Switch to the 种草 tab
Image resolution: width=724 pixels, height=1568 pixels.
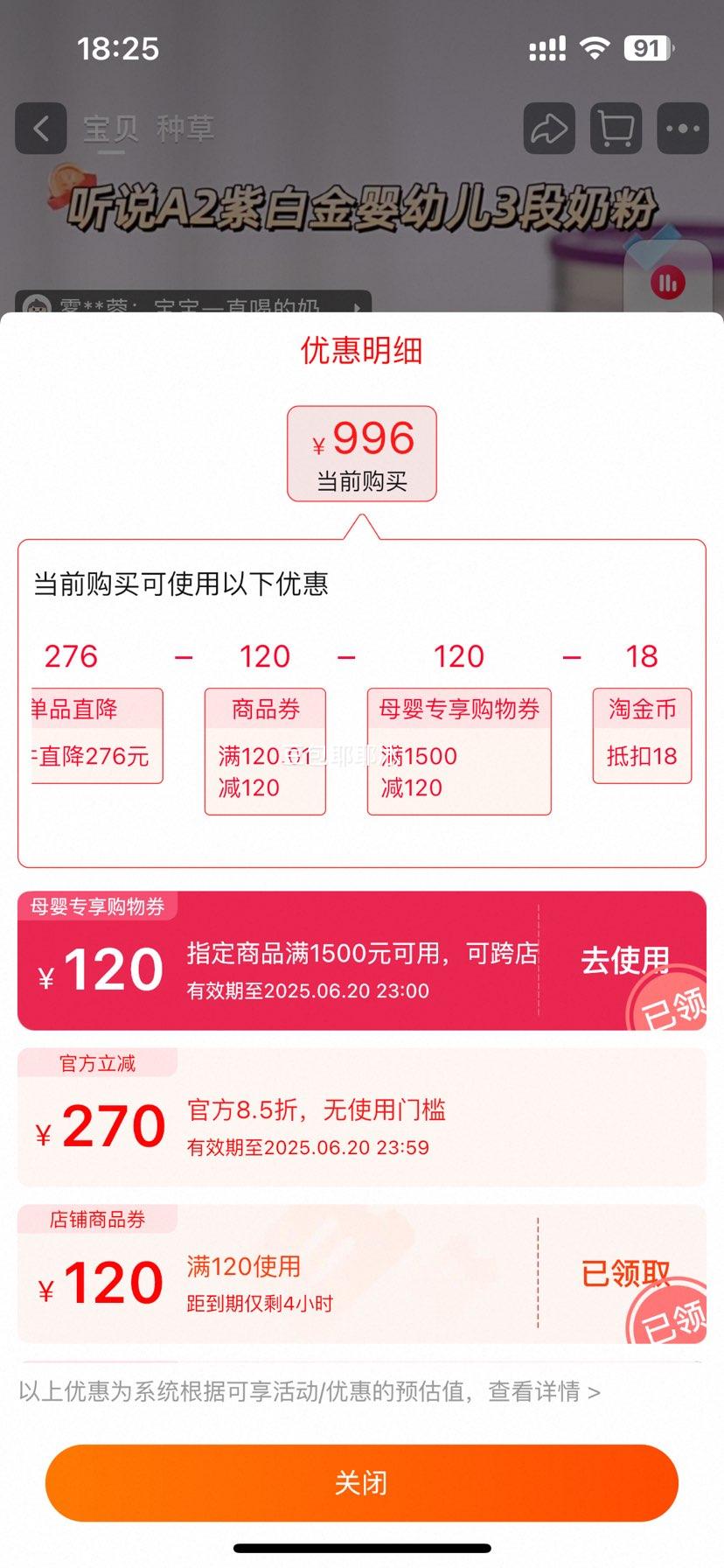(185, 129)
